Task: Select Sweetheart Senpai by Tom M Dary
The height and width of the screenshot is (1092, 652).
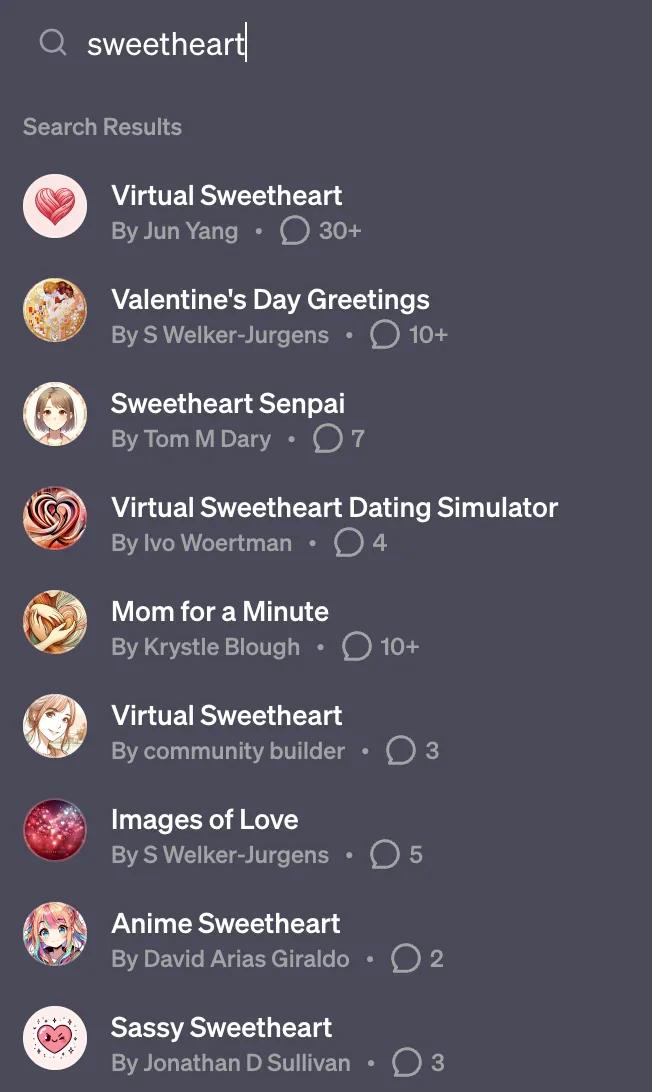Action: [228, 404]
